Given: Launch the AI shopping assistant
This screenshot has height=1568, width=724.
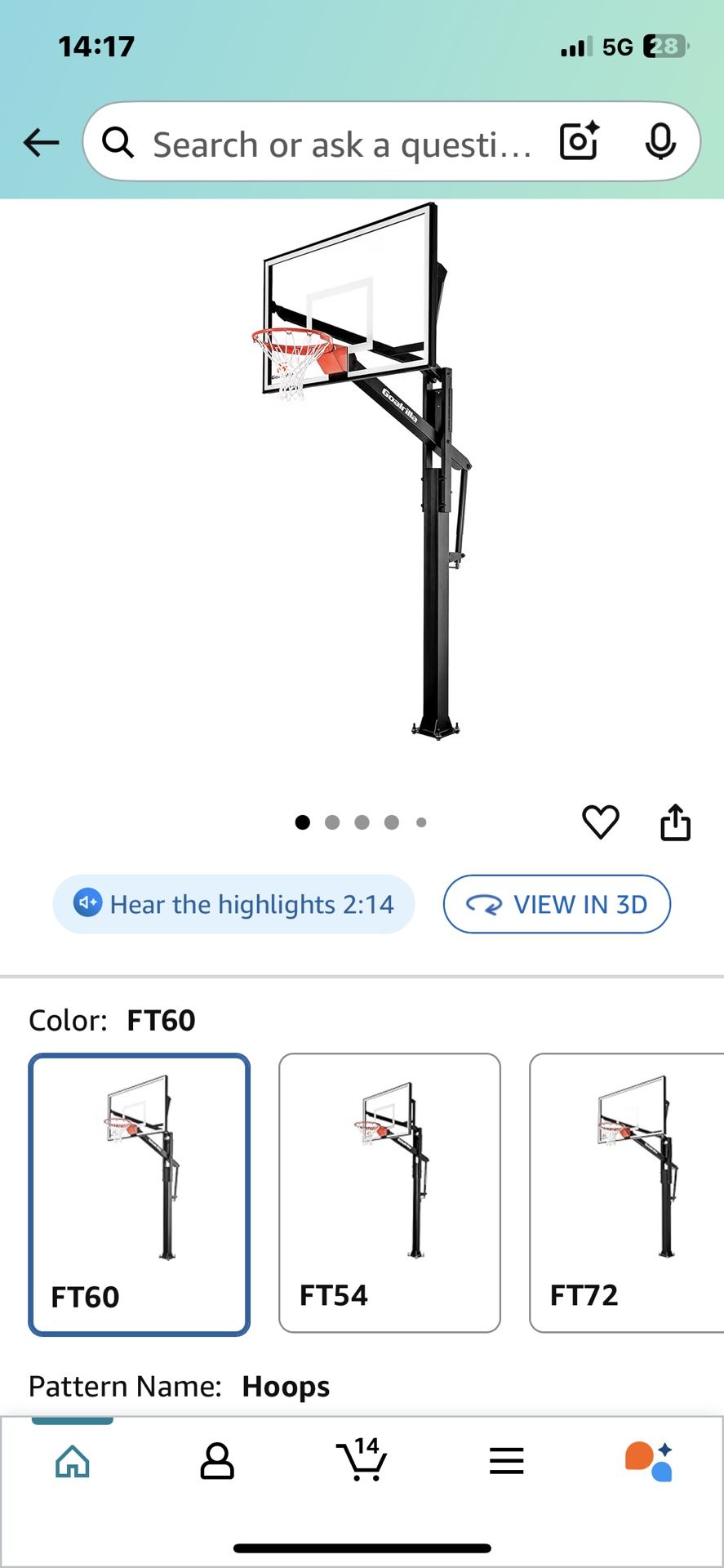Looking at the screenshot, I should coord(649,1461).
